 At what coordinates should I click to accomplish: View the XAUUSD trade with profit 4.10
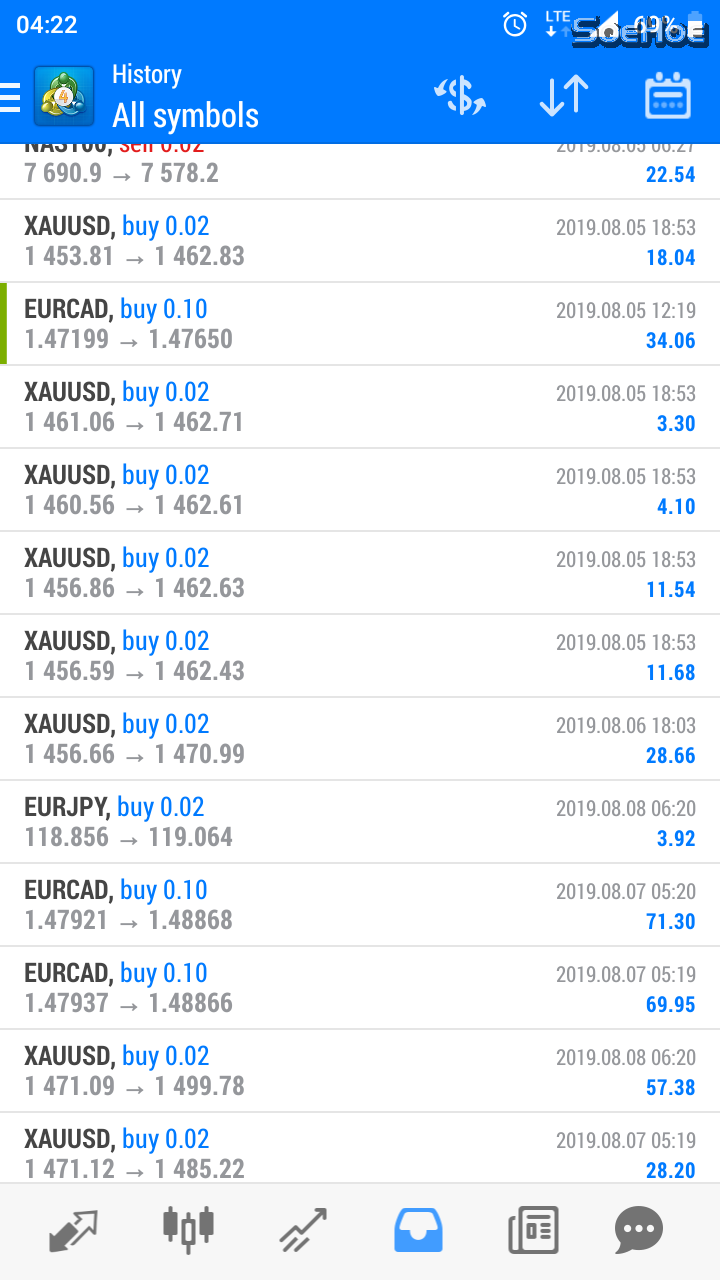360,490
